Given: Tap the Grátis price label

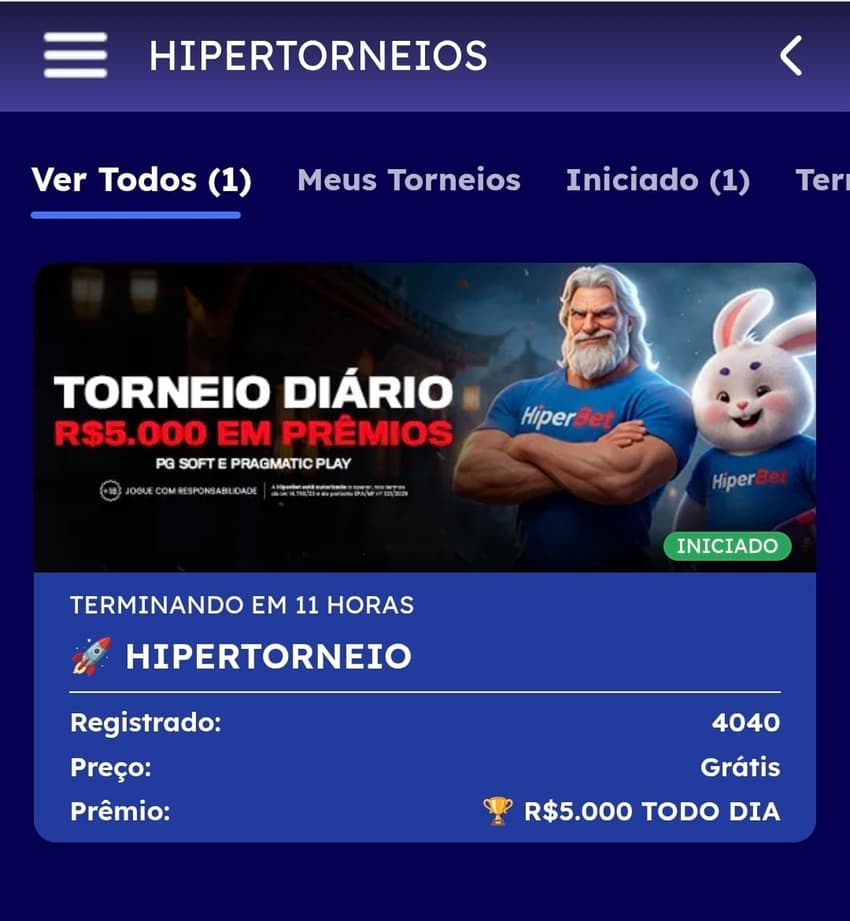Looking at the screenshot, I should pyautogui.click(x=740, y=767).
